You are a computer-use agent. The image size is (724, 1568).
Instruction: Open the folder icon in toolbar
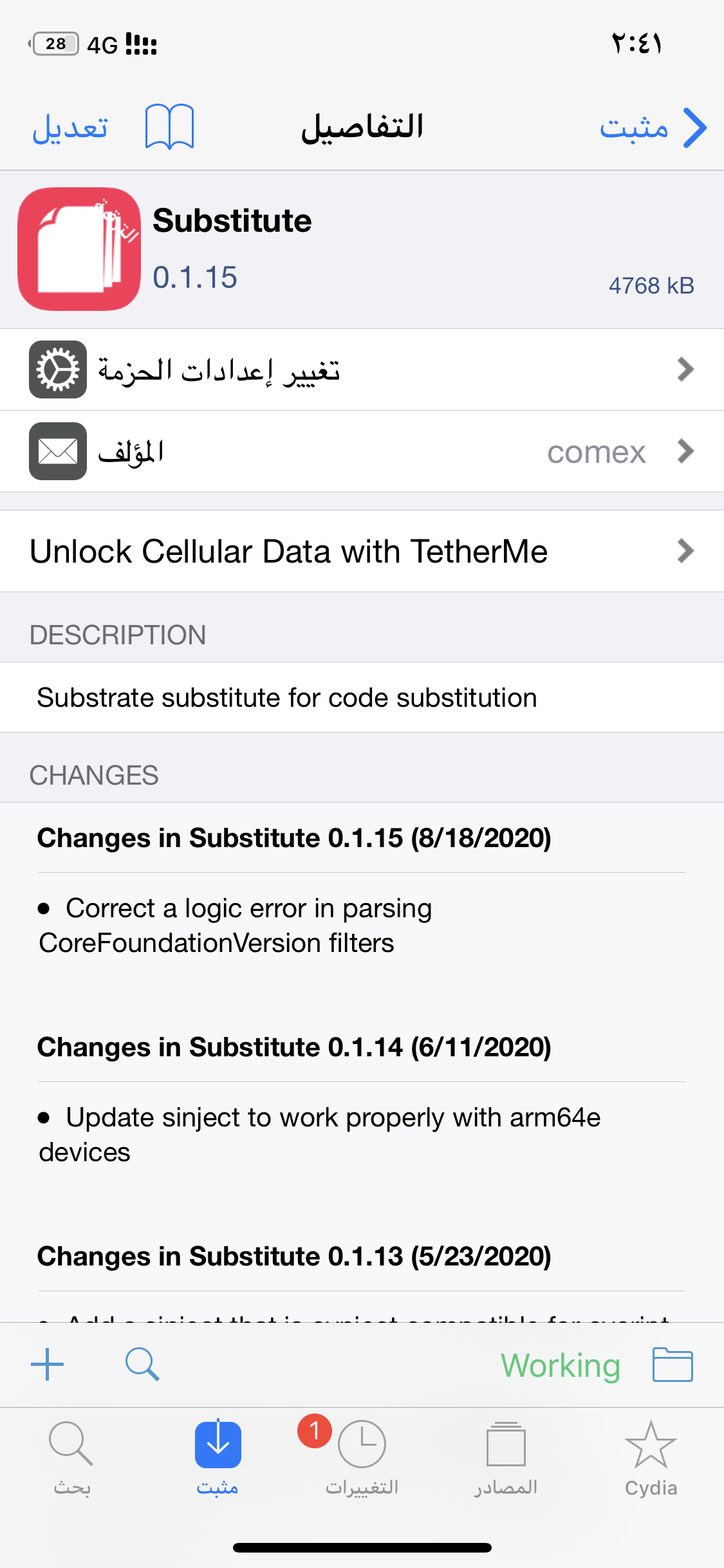673,1364
